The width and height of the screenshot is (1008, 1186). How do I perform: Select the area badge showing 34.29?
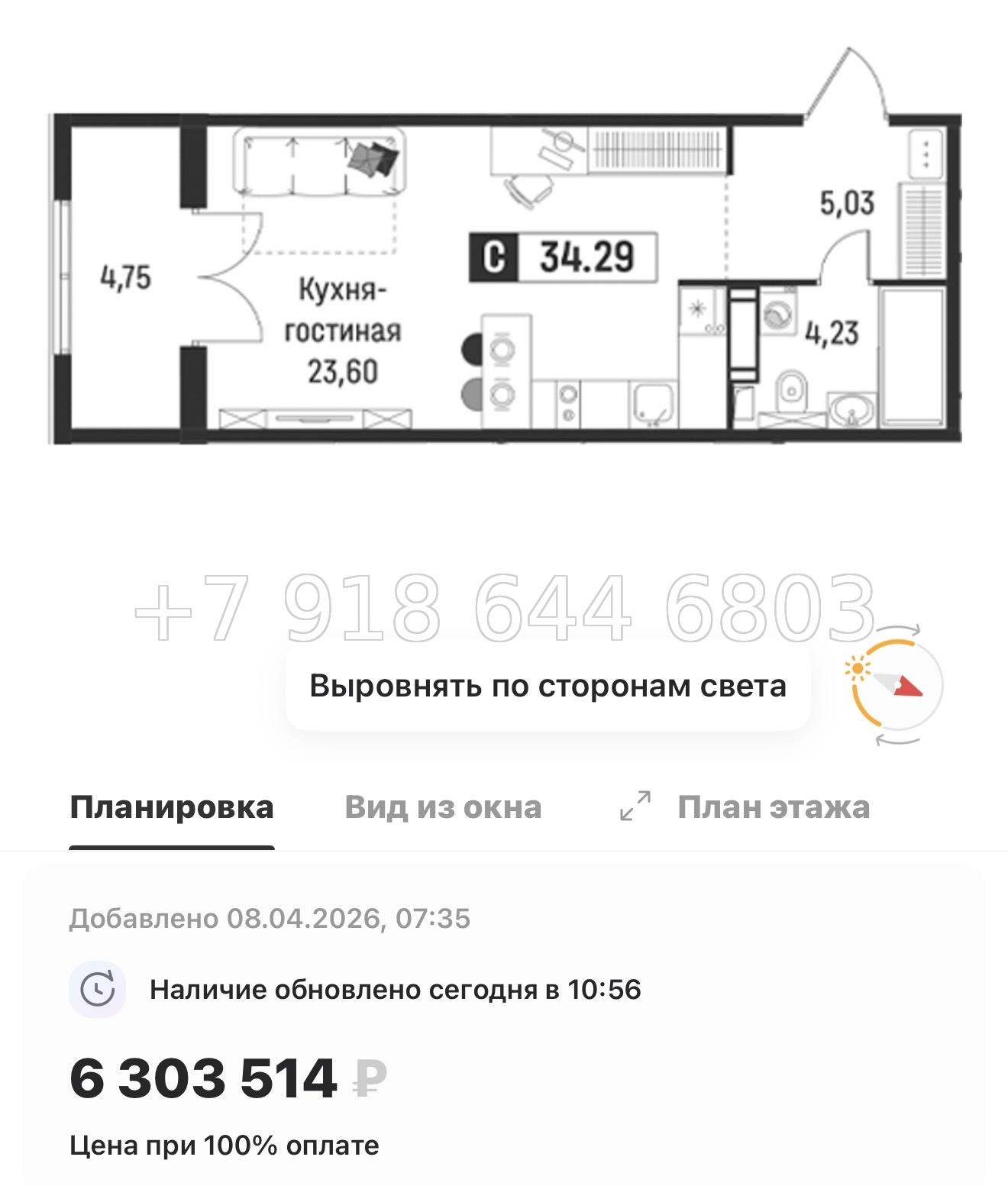[x=588, y=255]
